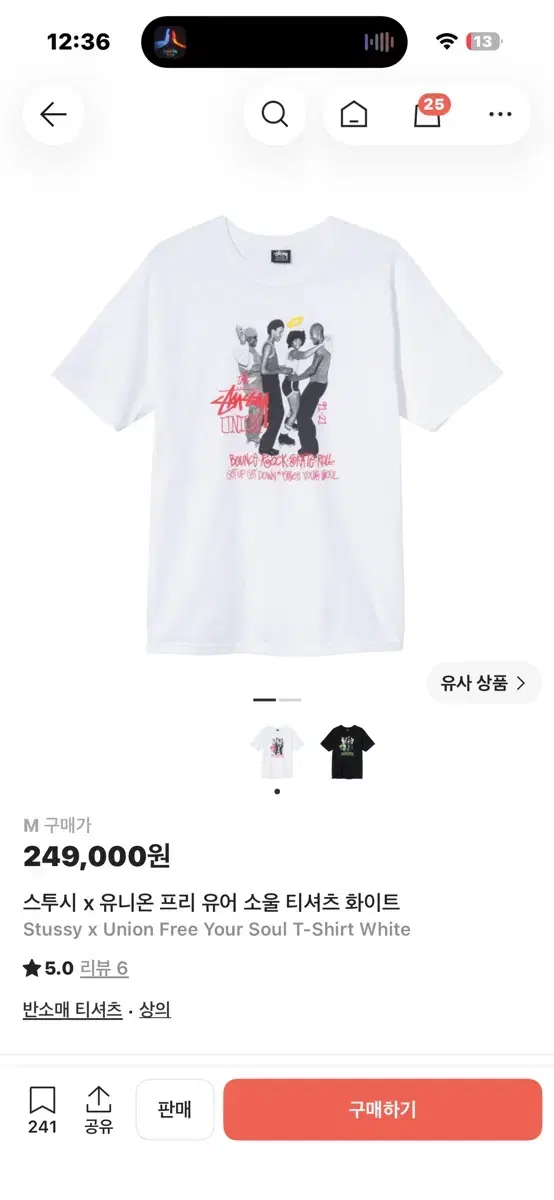
Task: Bookmark this item (241 saves)
Action: pyautogui.click(x=42, y=1111)
